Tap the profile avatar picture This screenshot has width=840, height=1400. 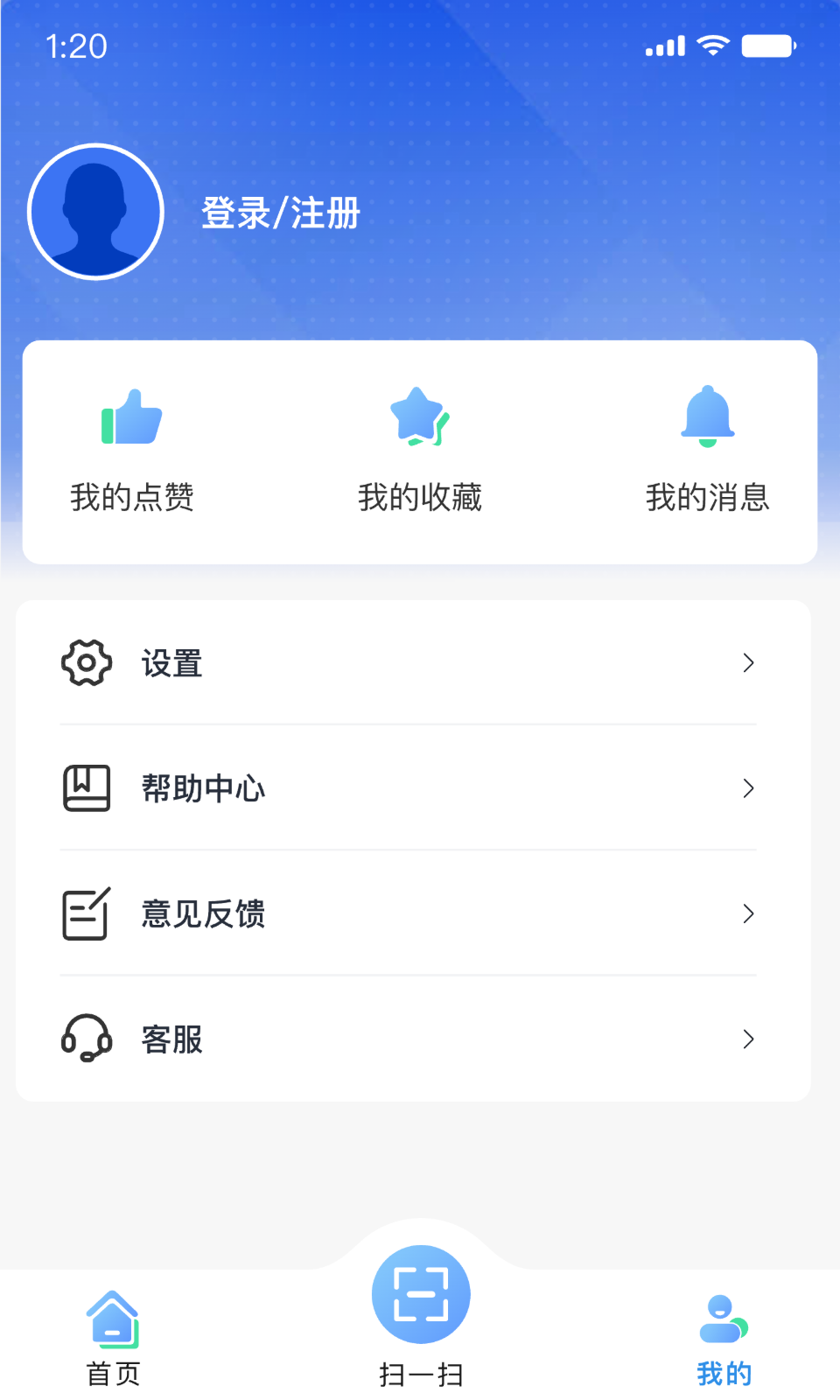[96, 212]
